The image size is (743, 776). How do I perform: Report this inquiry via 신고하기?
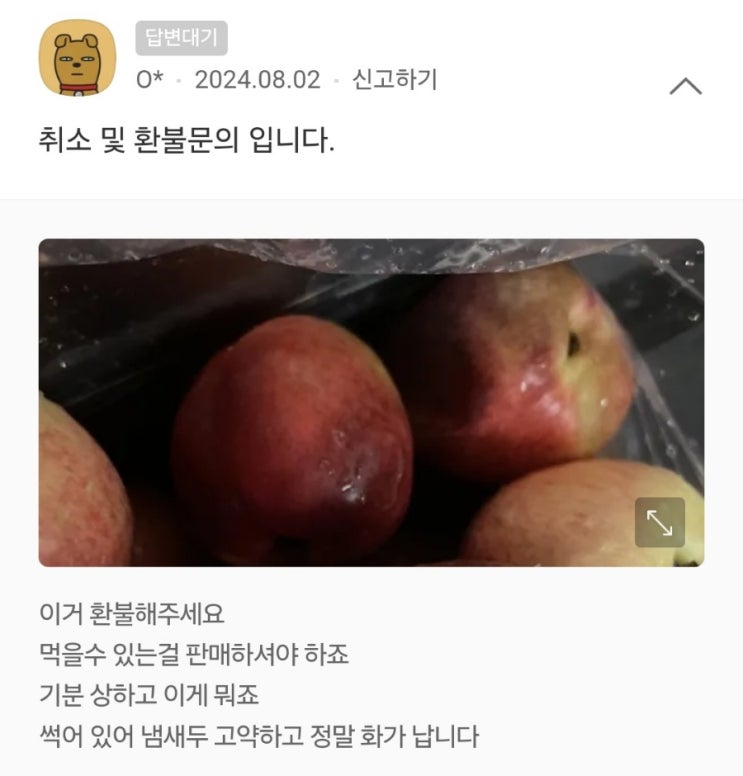pyautogui.click(x=394, y=80)
